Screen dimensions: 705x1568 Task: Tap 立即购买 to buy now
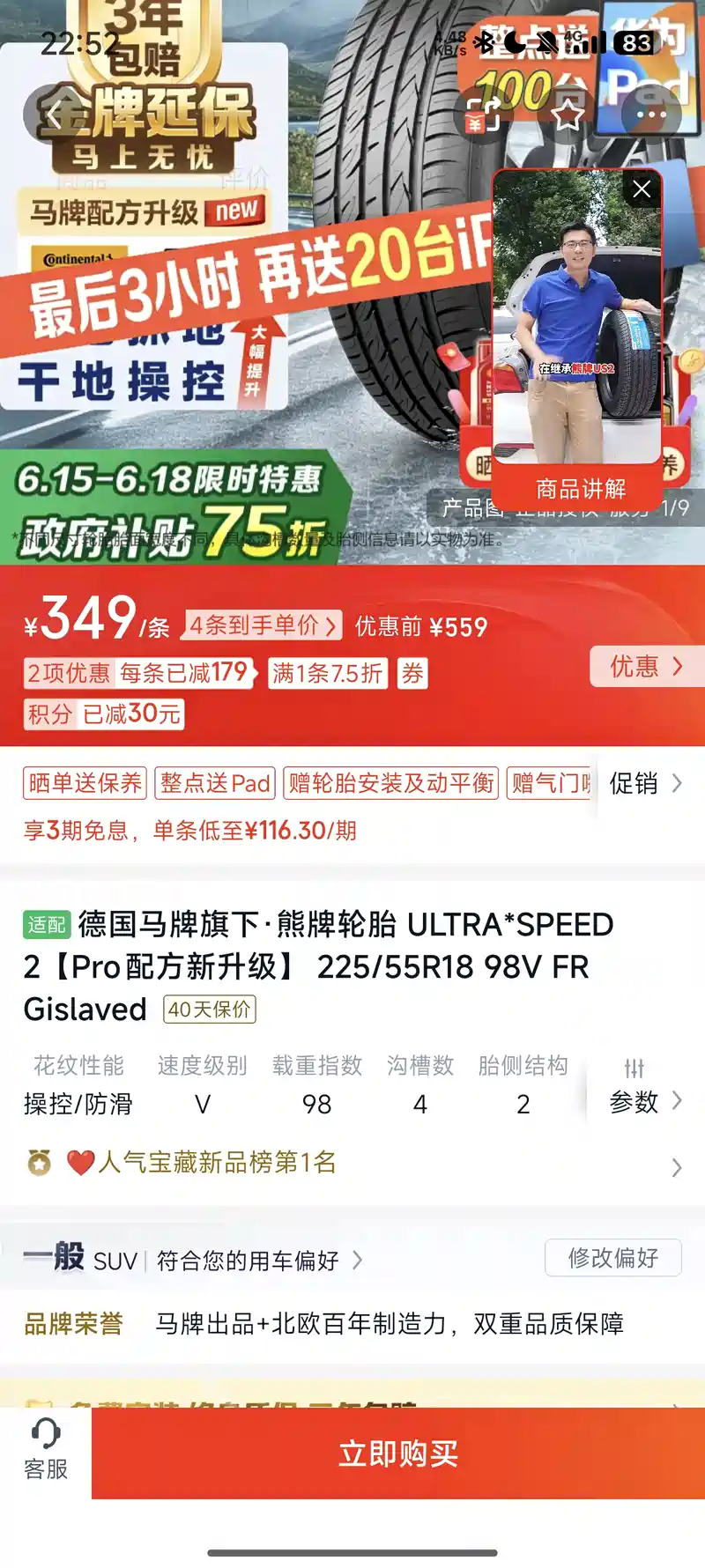398,1453
